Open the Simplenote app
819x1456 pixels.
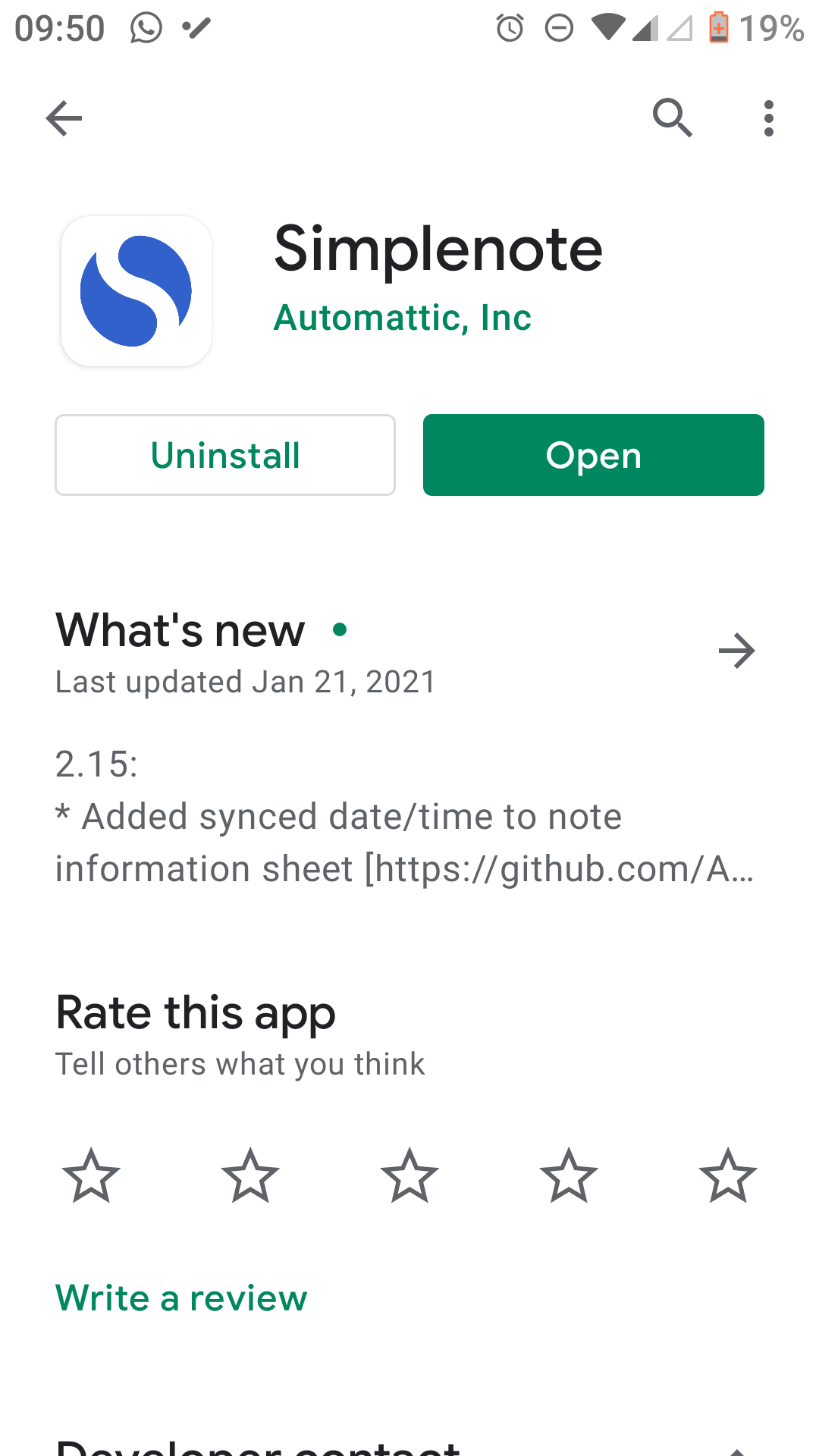[x=593, y=455]
